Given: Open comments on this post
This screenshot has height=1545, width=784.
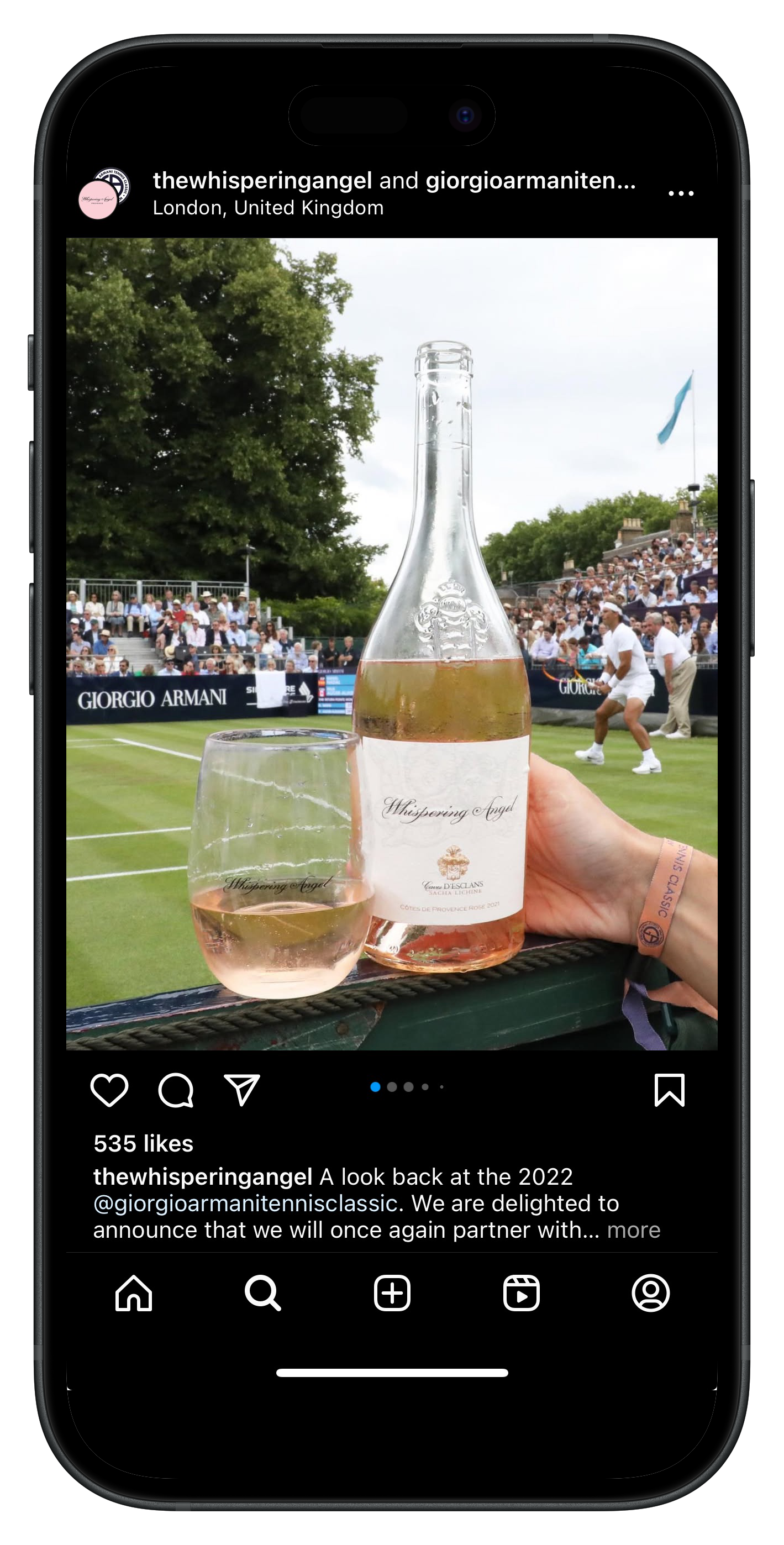Looking at the screenshot, I should (176, 1090).
